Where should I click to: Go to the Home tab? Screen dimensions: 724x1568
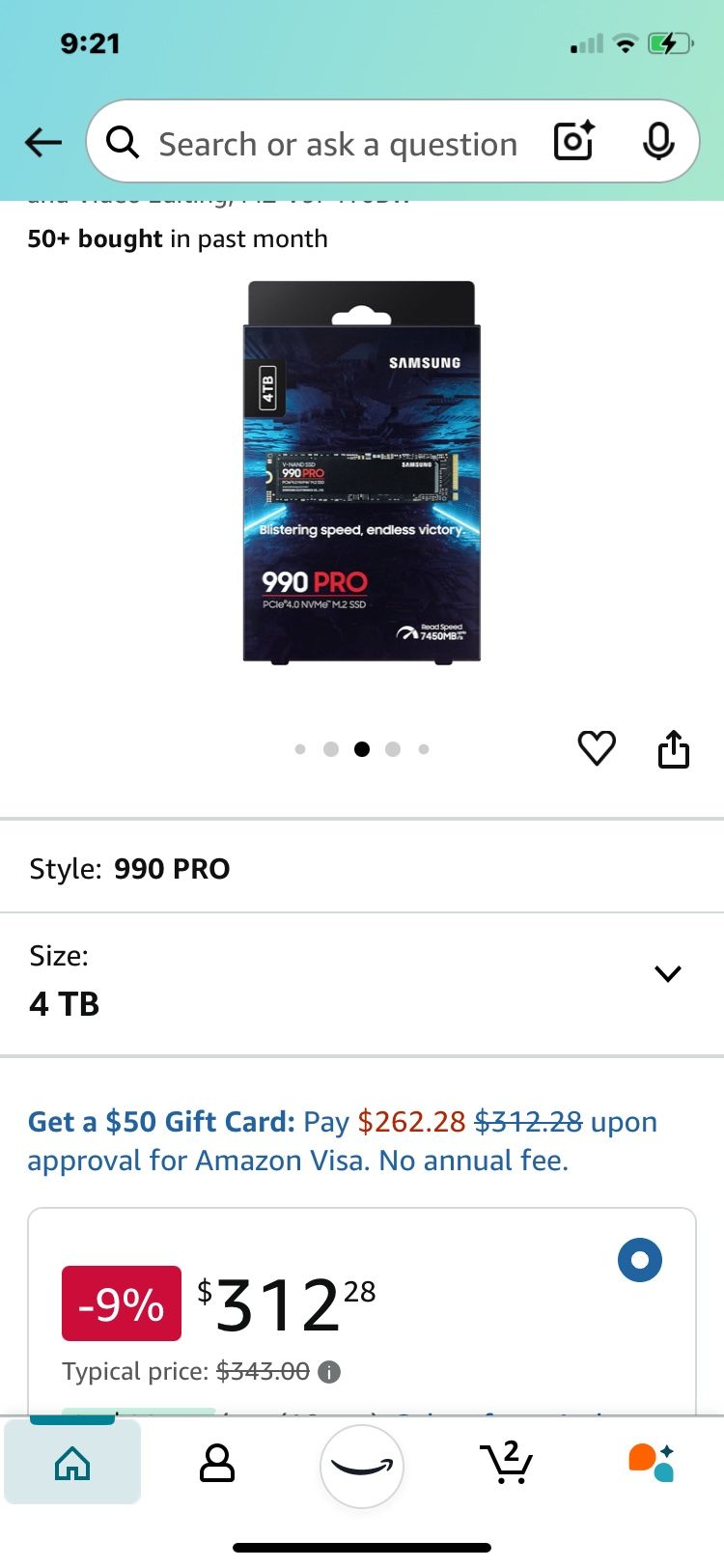coord(72,1464)
